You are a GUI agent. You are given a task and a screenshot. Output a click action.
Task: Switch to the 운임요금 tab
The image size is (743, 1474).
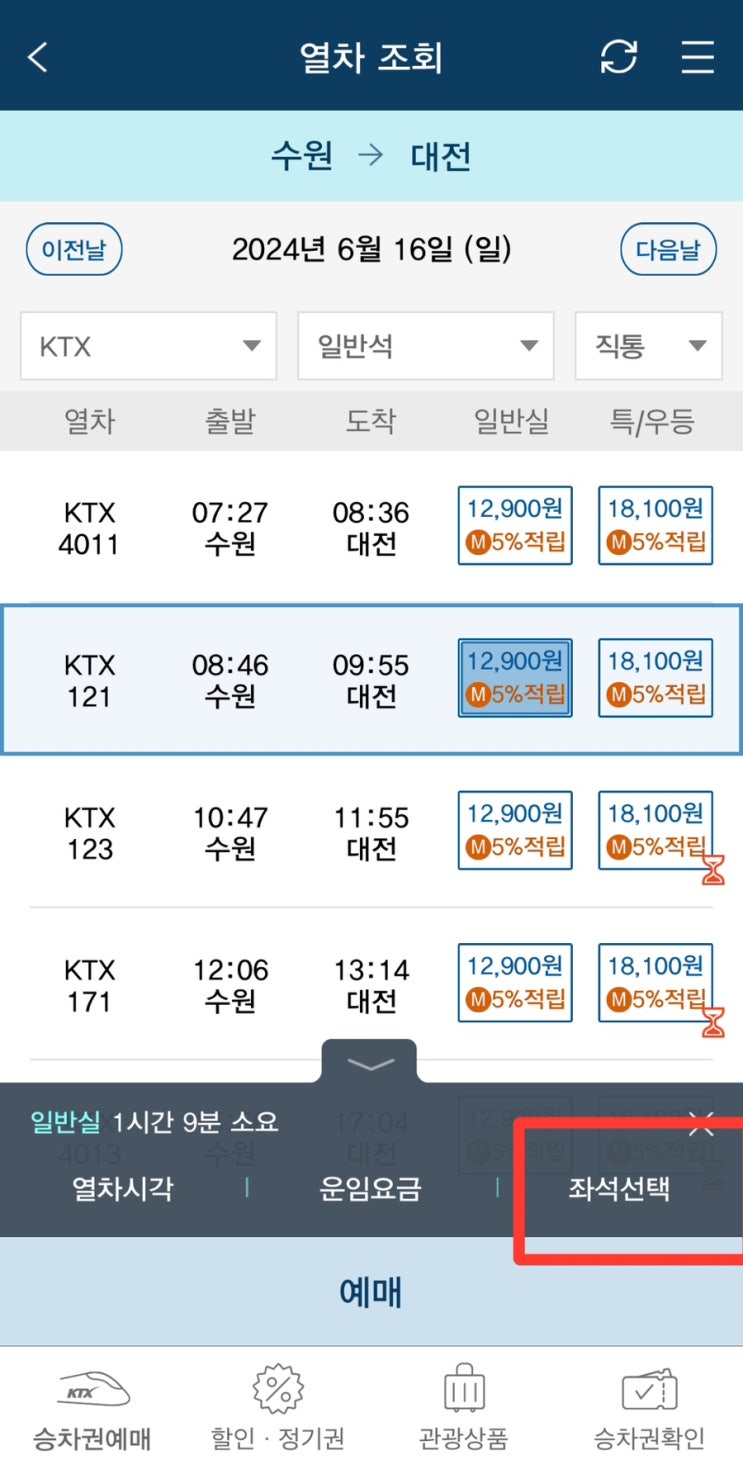371,1190
